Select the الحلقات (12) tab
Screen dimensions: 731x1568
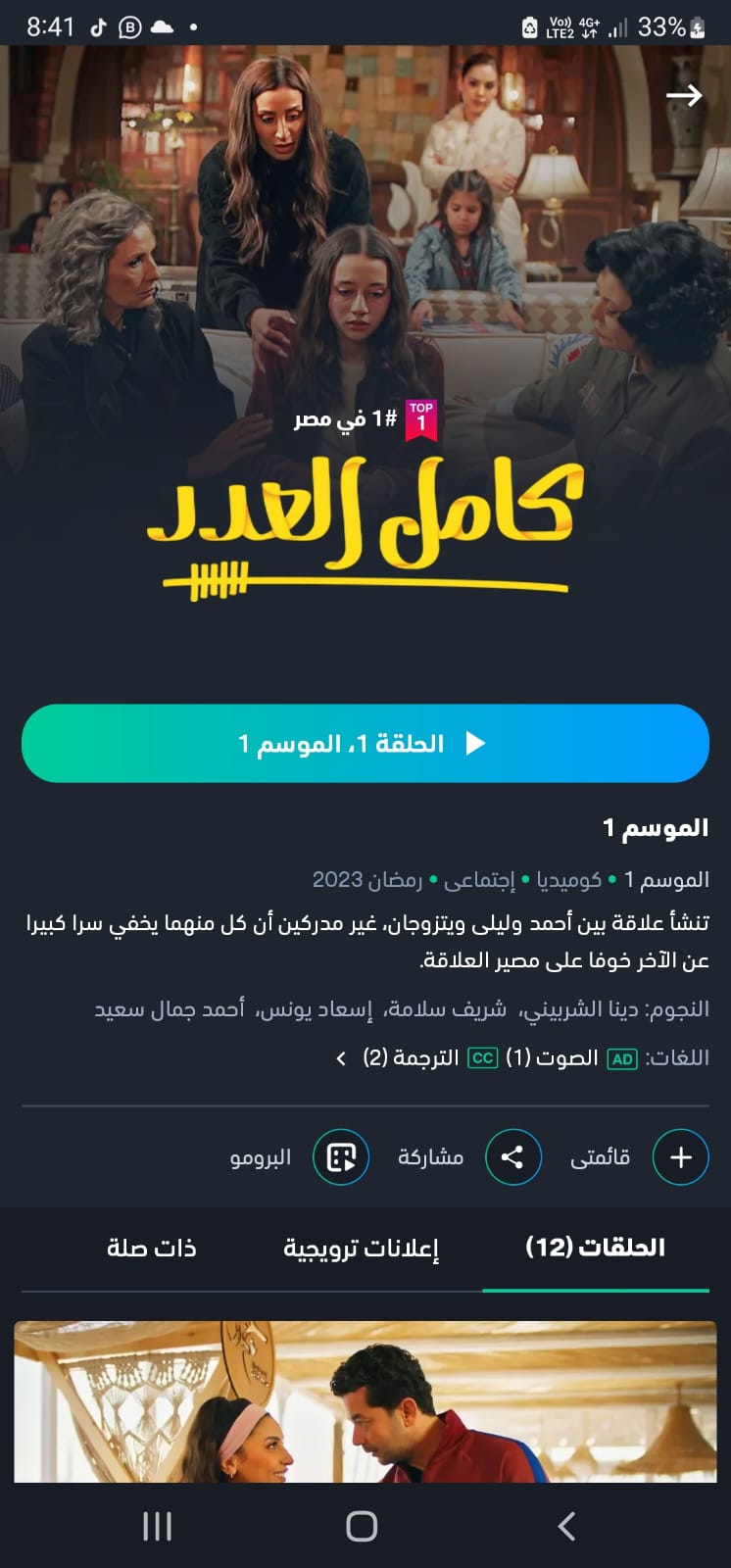595,1248
